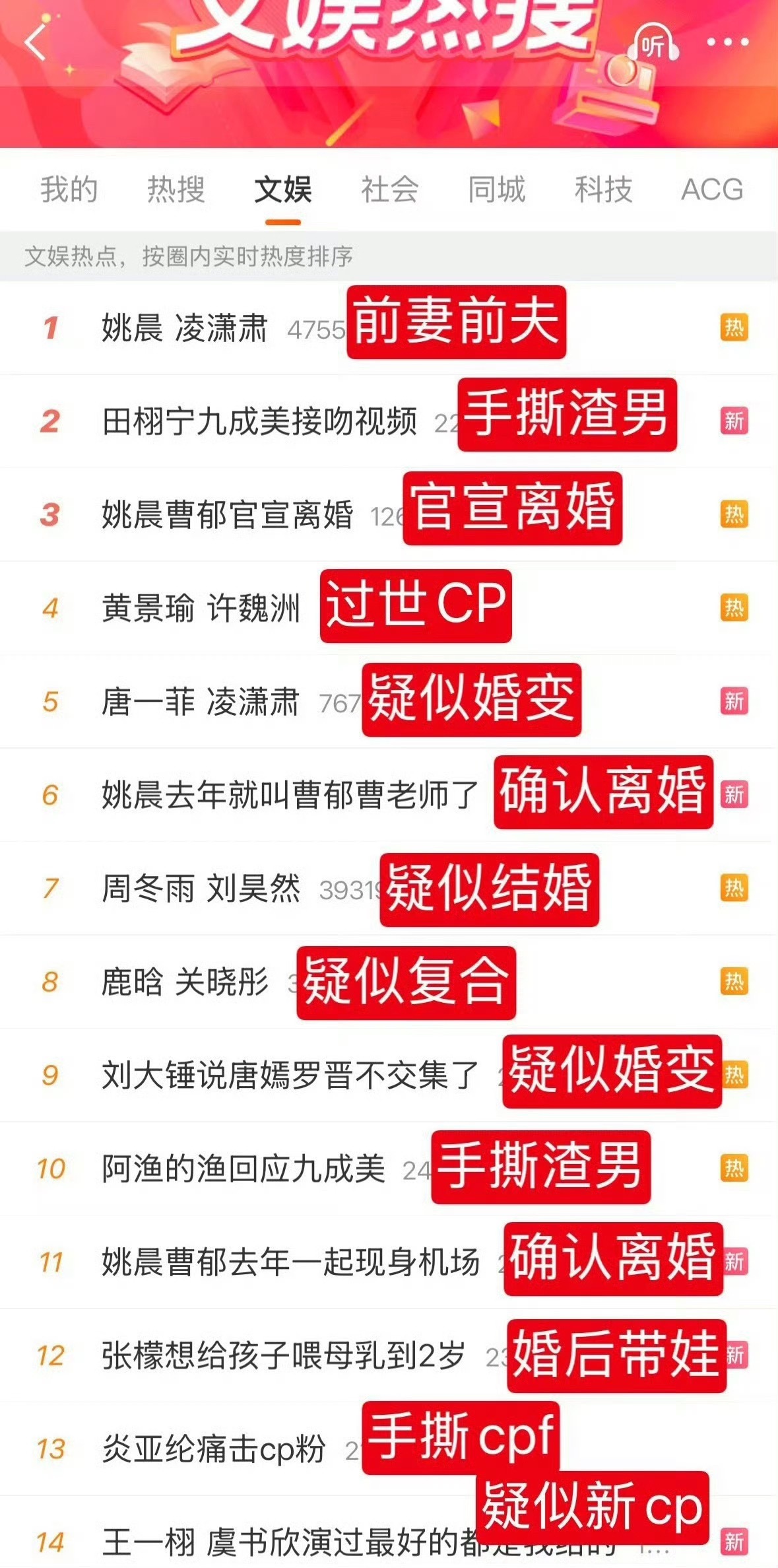Switch to the 热搜 tab
Screen dimensions: 778x1568
click(176, 189)
